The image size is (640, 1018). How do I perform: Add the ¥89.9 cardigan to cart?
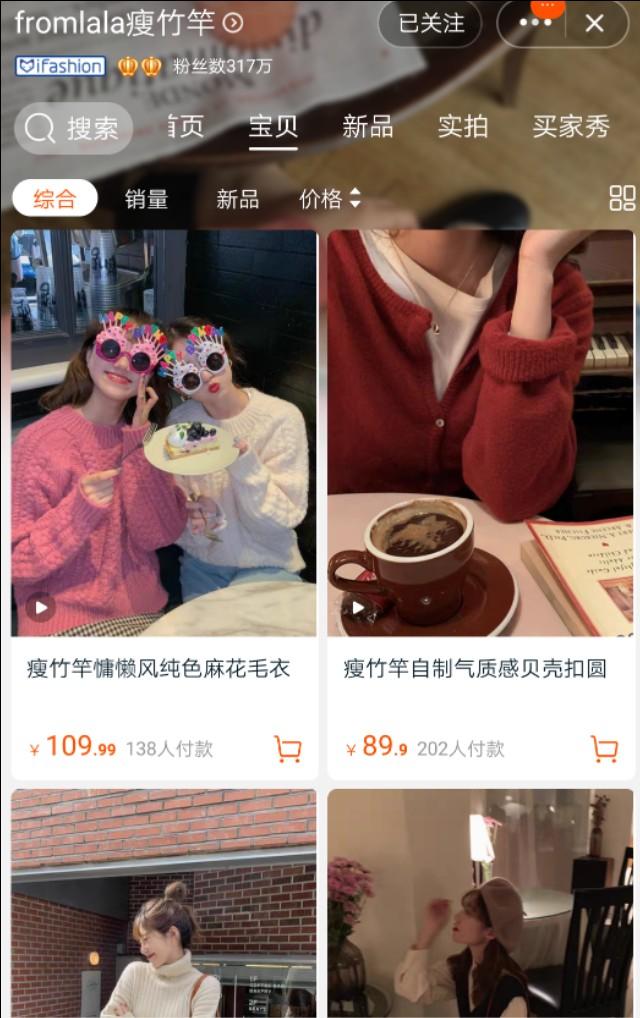[604, 749]
